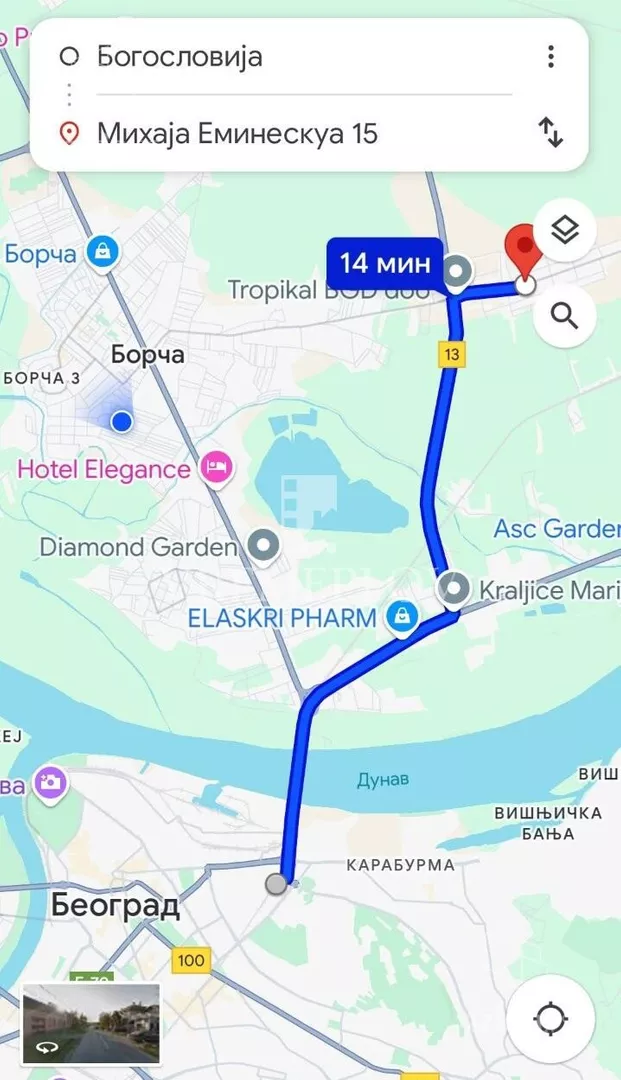
Task: Center map on my location
Action: click(x=551, y=1019)
